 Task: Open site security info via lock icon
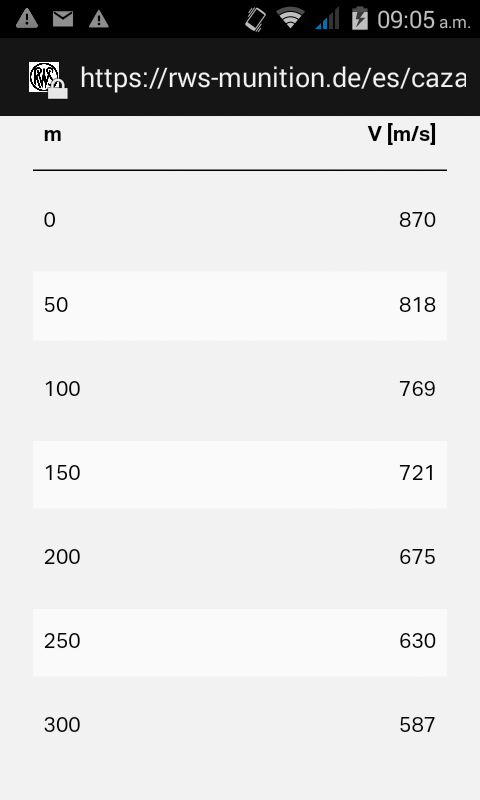58,89
